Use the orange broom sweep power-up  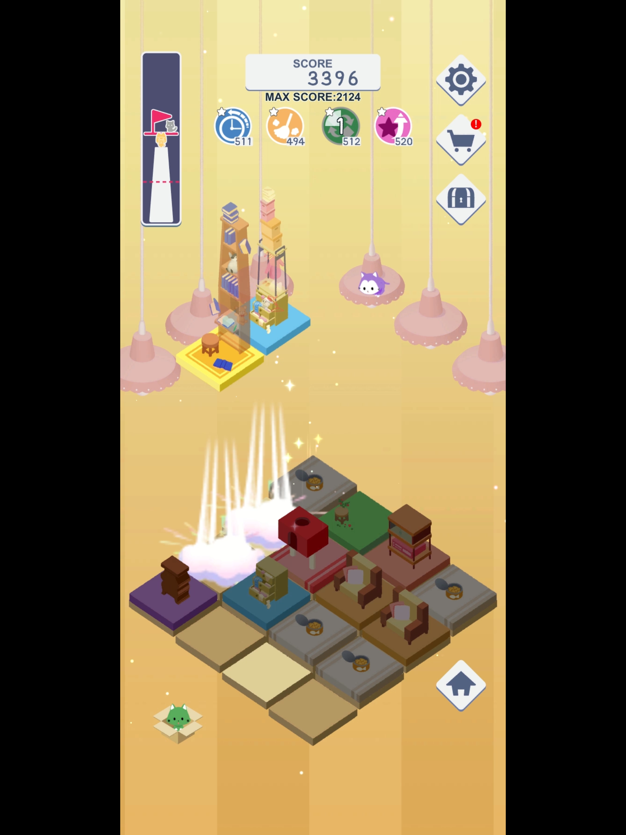pyautogui.click(x=285, y=127)
